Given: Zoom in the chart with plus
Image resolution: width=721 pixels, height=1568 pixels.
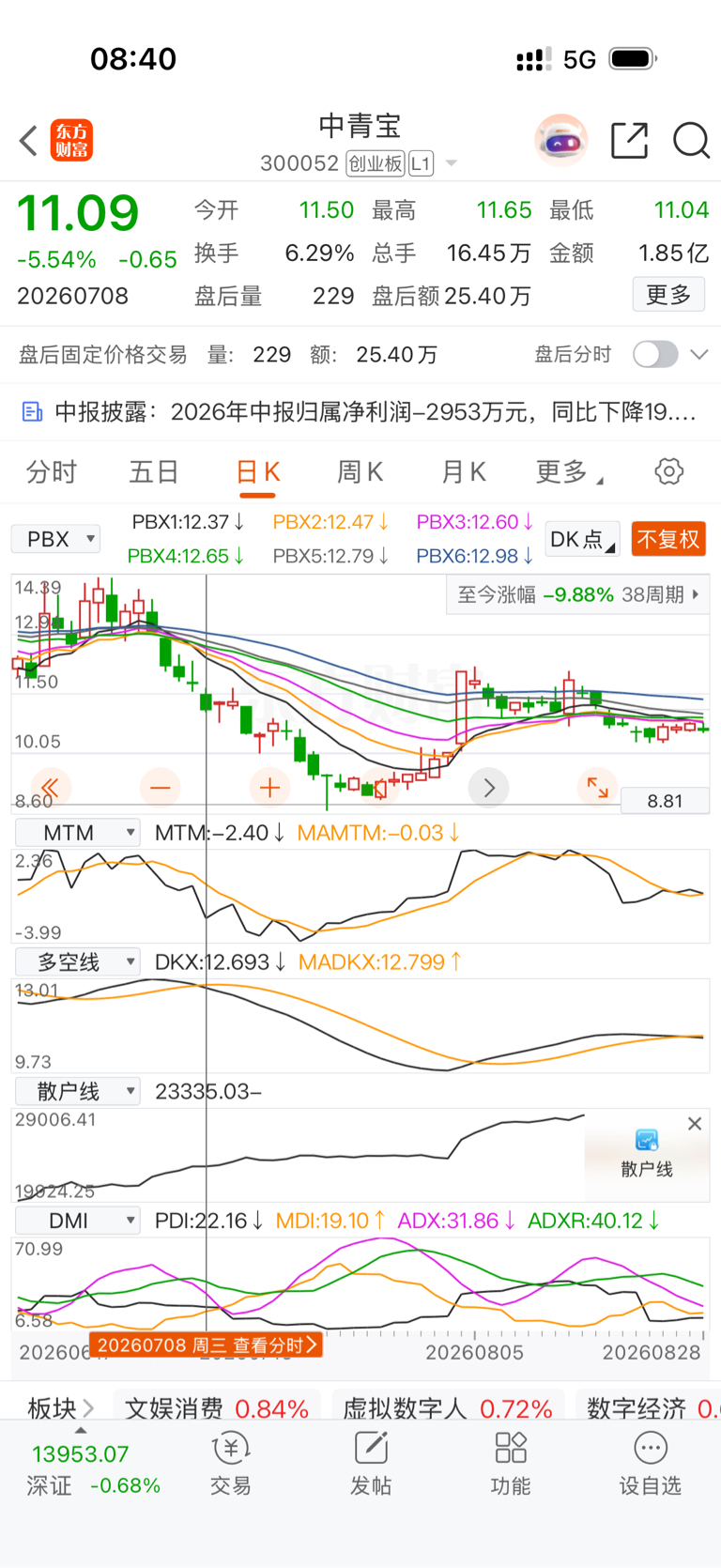Looking at the screenshot, I should (269, 787).
